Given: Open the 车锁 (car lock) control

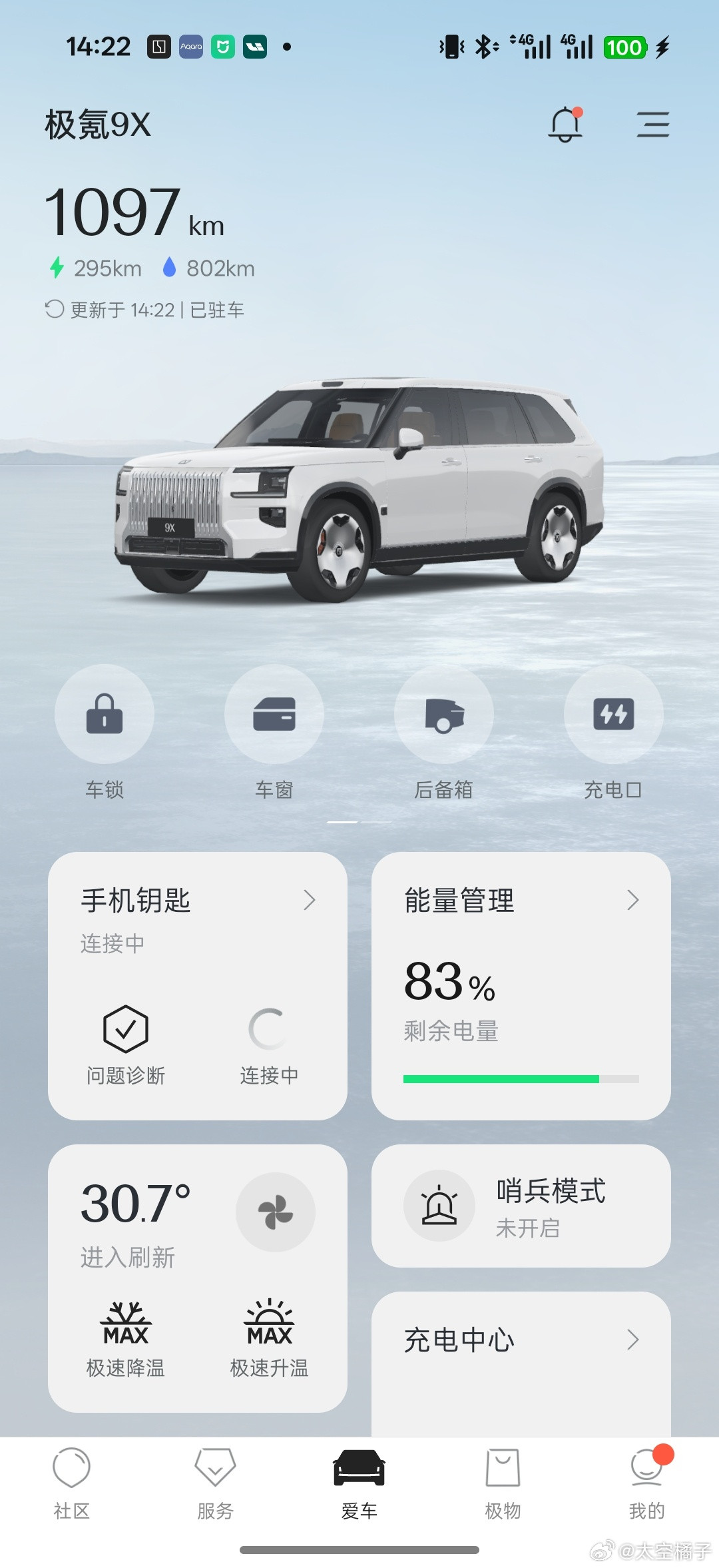Looking at the screenshot, I should click(x=104, y=714).
